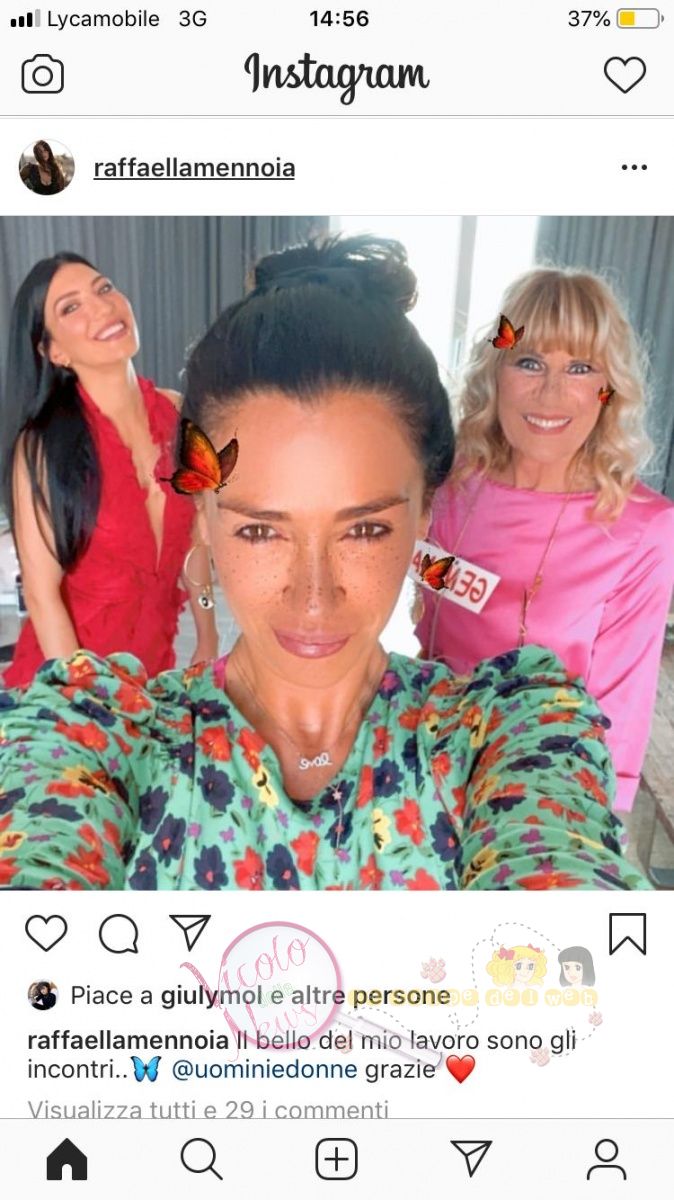Open direct messages in bottom bar

coord(471,1160)
